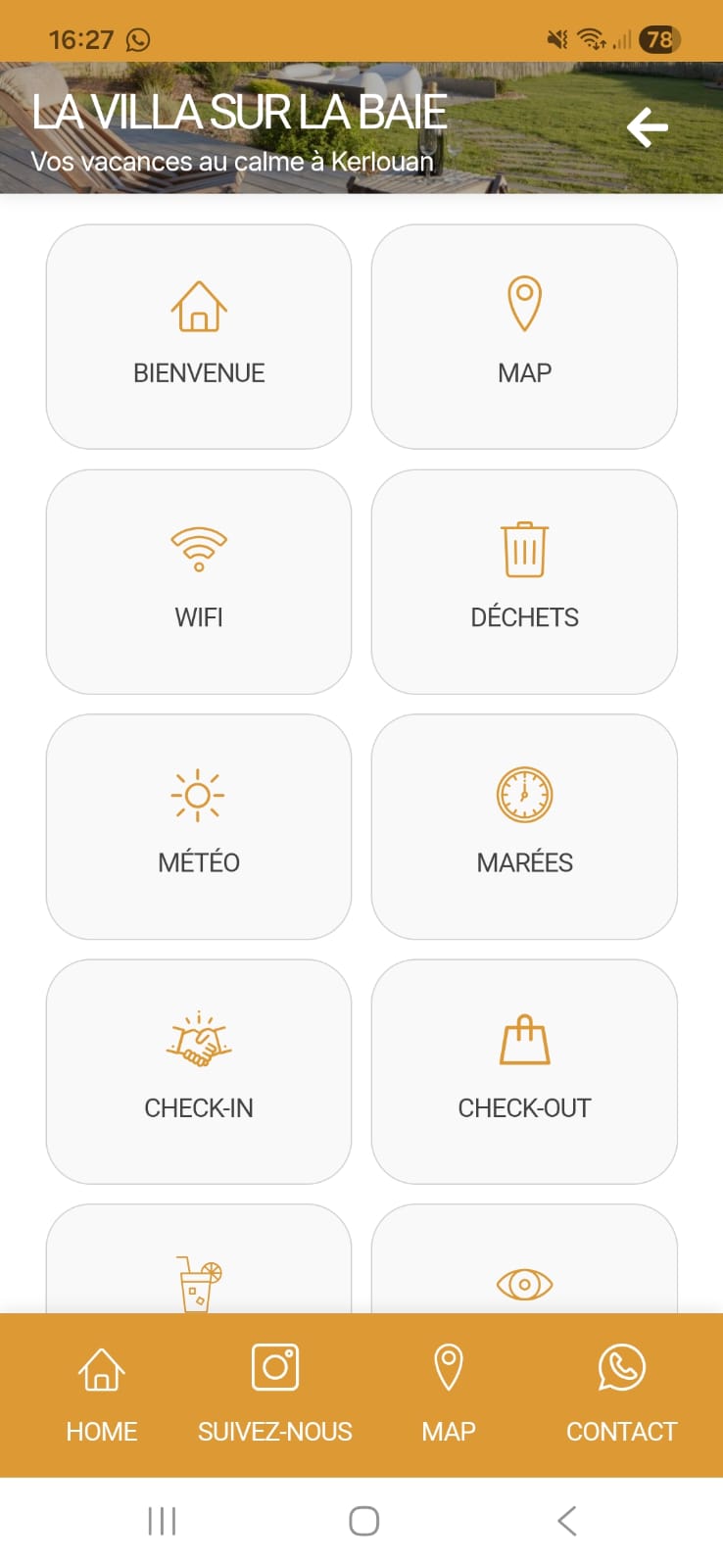Check the Météo card

(199, 826)
